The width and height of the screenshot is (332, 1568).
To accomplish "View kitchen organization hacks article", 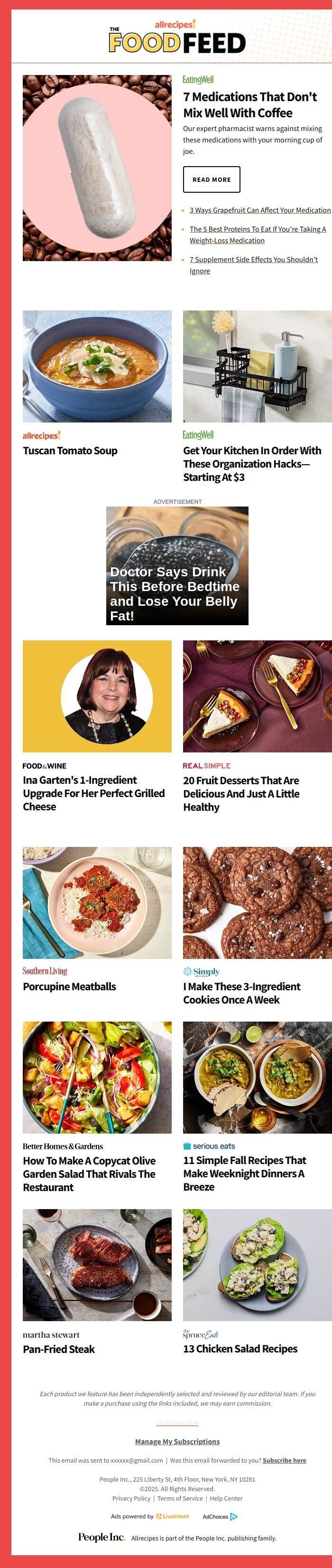I will [252, 464].
